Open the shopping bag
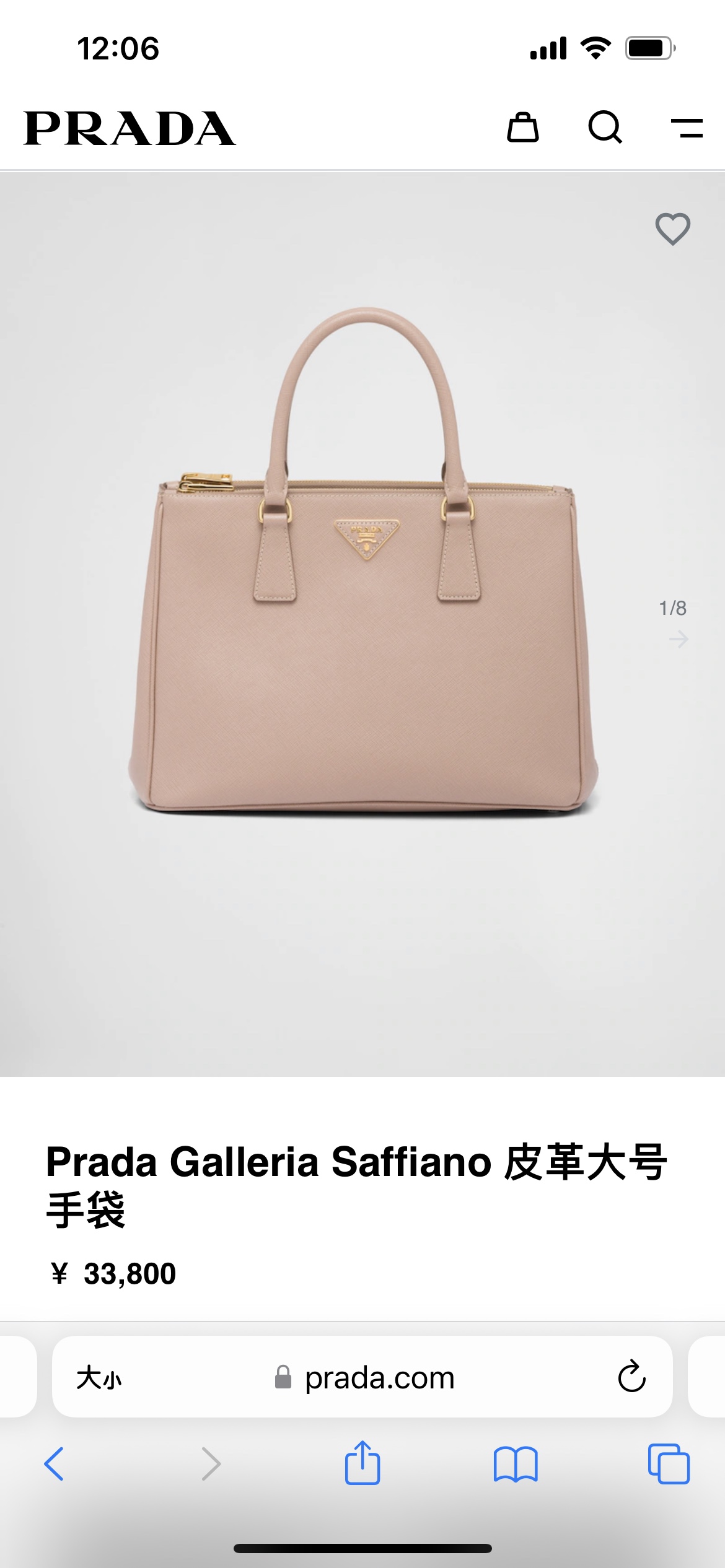The width and height of the screenshot is (725, 1568). tap(522, 128)
